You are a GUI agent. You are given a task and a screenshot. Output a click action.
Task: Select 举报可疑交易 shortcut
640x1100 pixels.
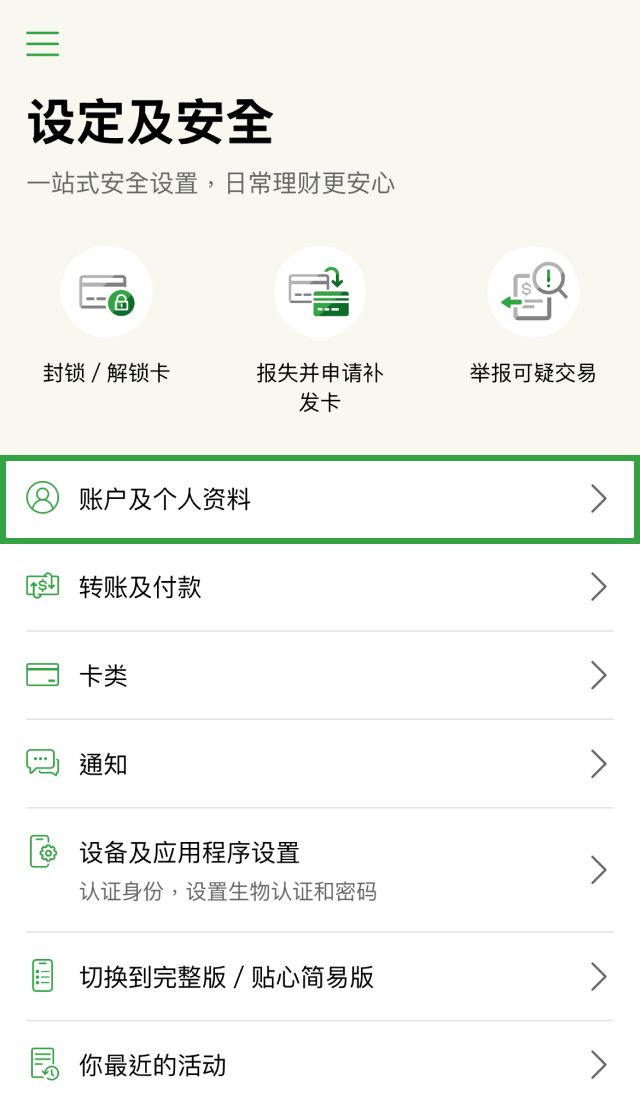[x=533, y=315]
